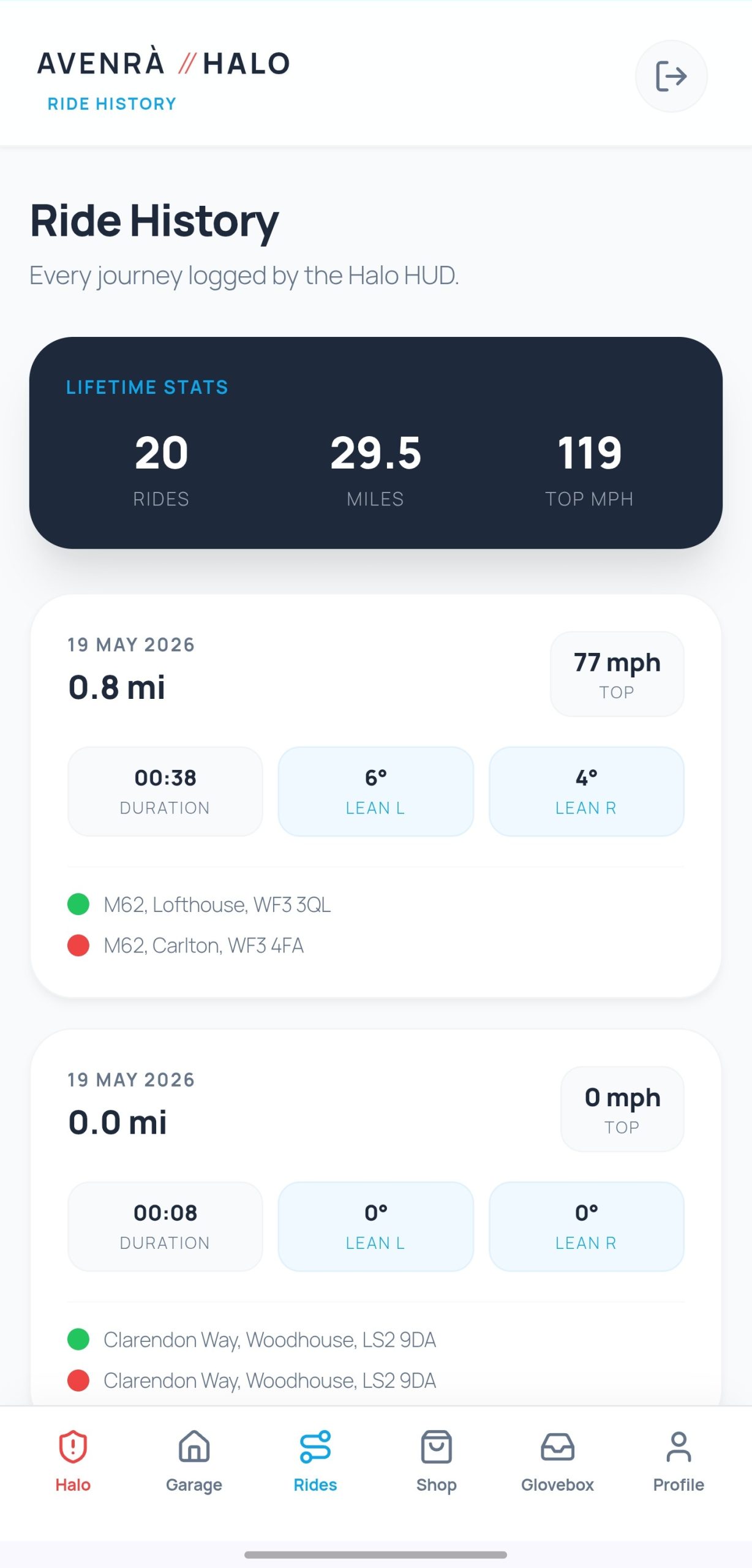Switch to the Profile tab
This screenshot has width=752, height=1568.
point(679,1461)
